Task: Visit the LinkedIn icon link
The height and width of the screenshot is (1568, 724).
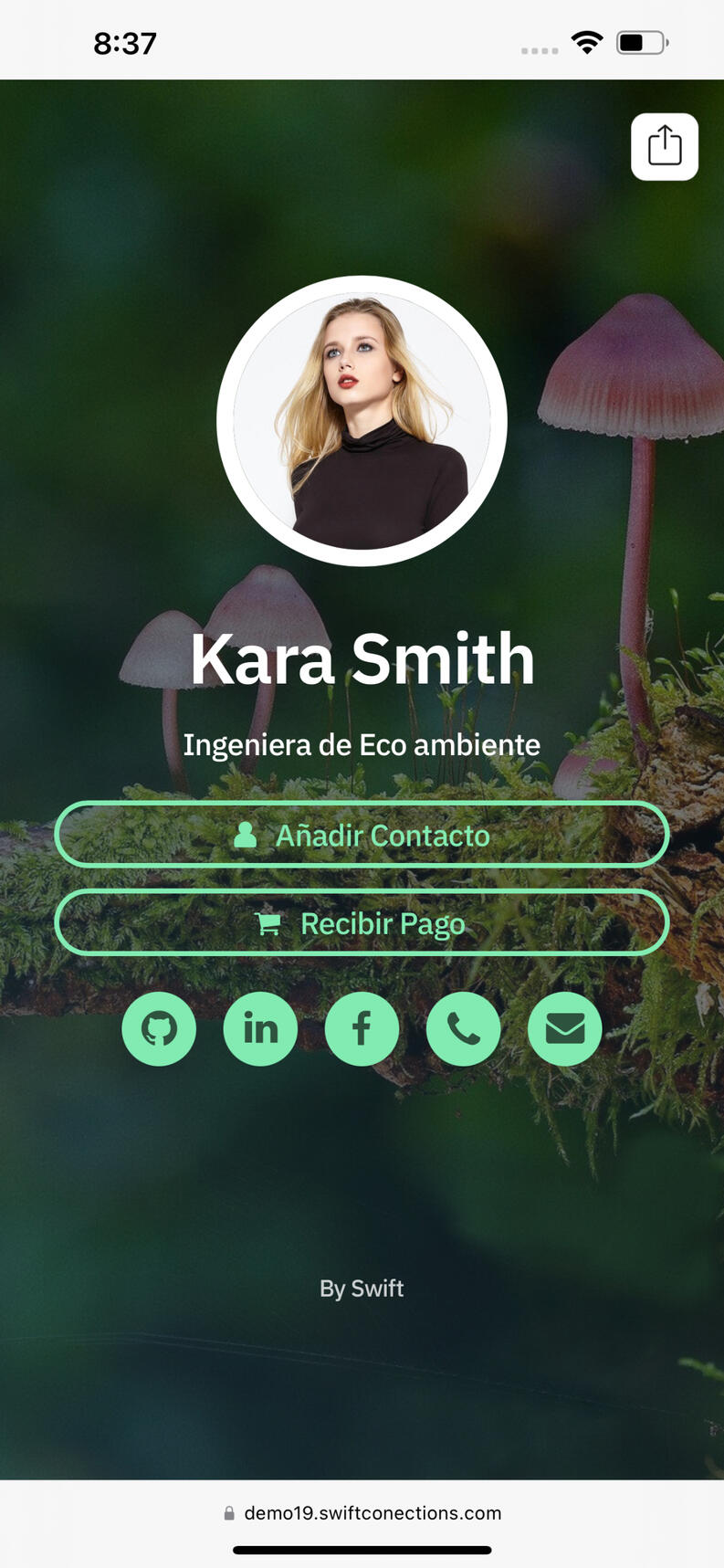Action: click(260, 1029)
